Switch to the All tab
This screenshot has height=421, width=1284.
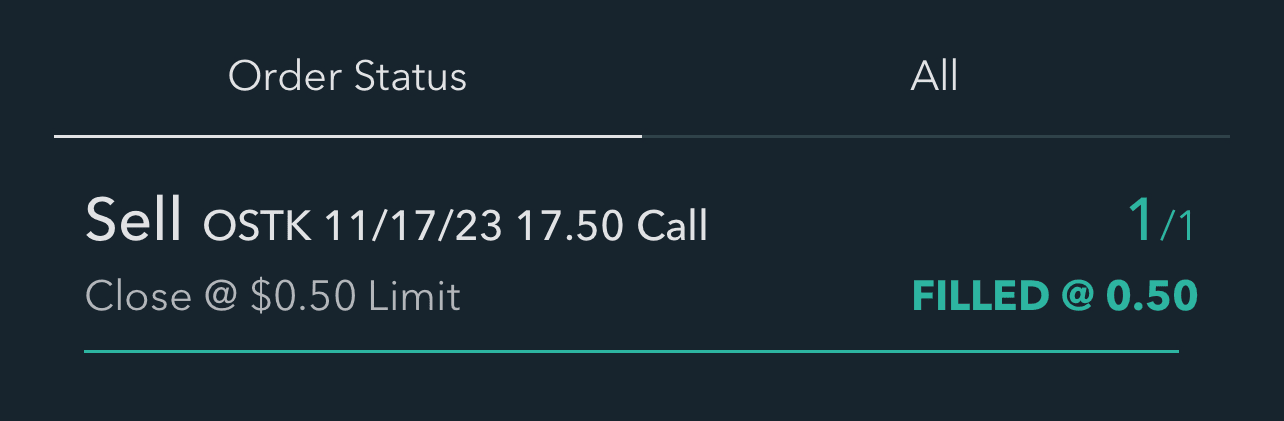pos(934,77)
